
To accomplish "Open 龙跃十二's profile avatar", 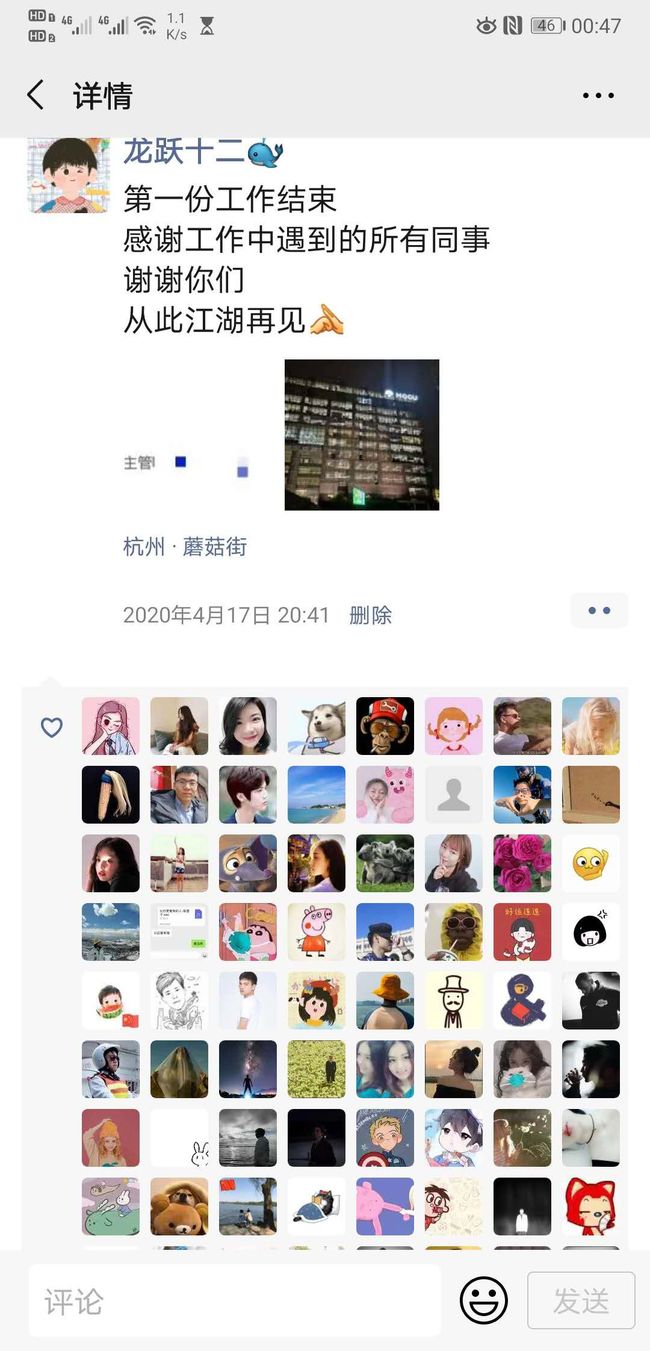I will click(x=68, y=175).
